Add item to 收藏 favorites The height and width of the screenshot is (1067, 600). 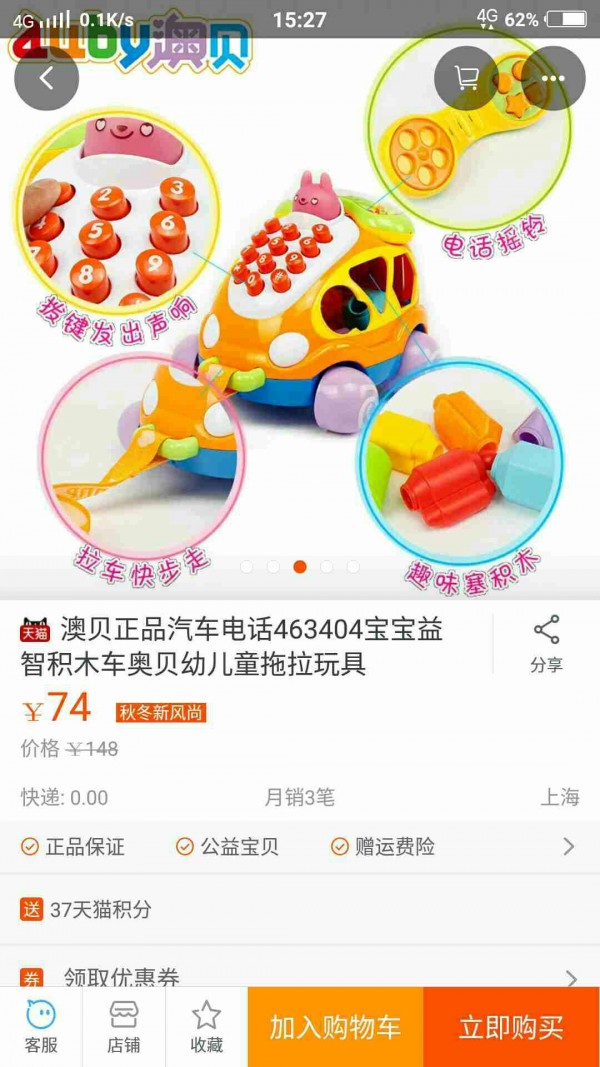click(206, 1027)
